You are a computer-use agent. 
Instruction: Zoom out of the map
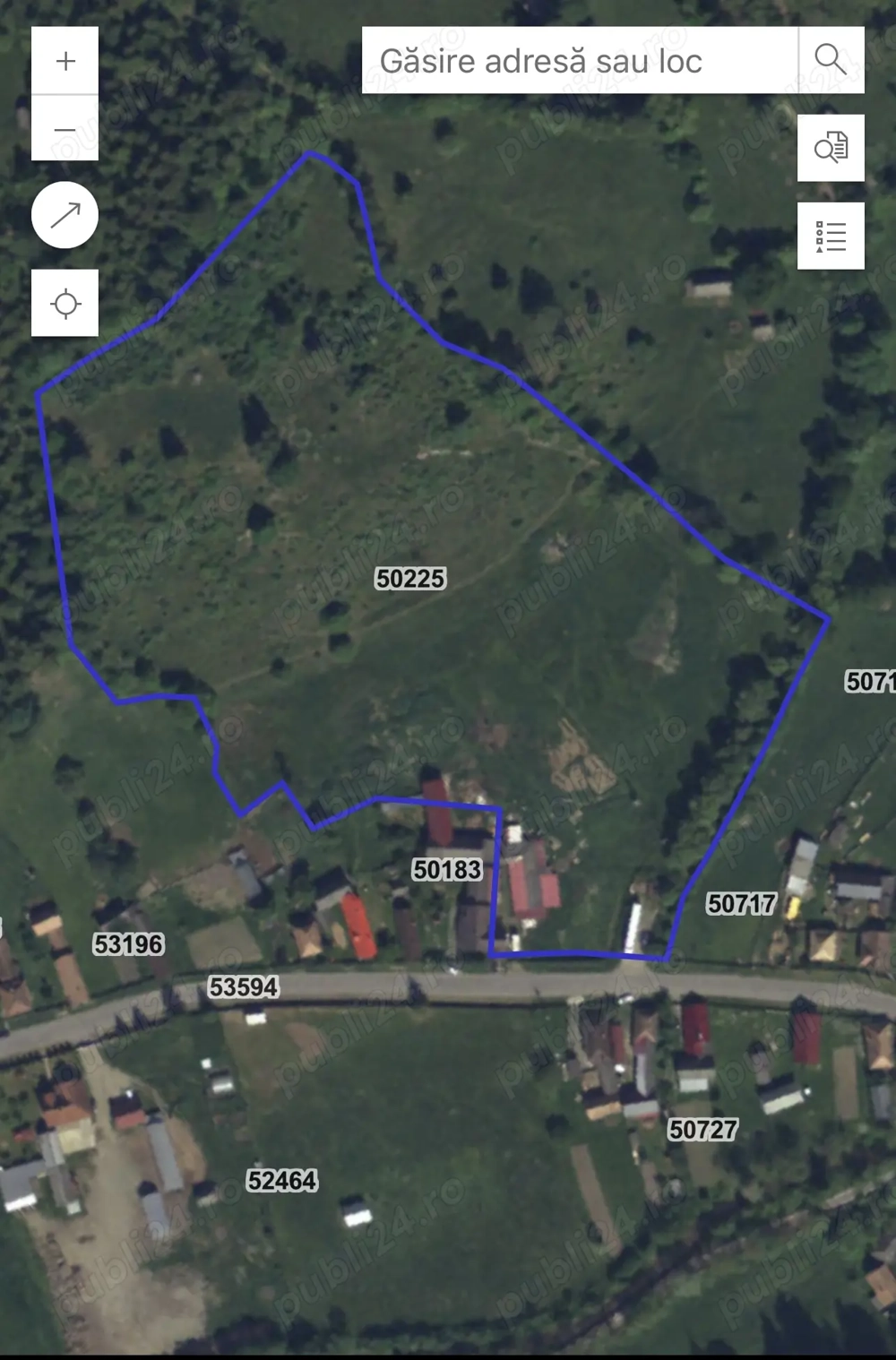click(65, 128)
